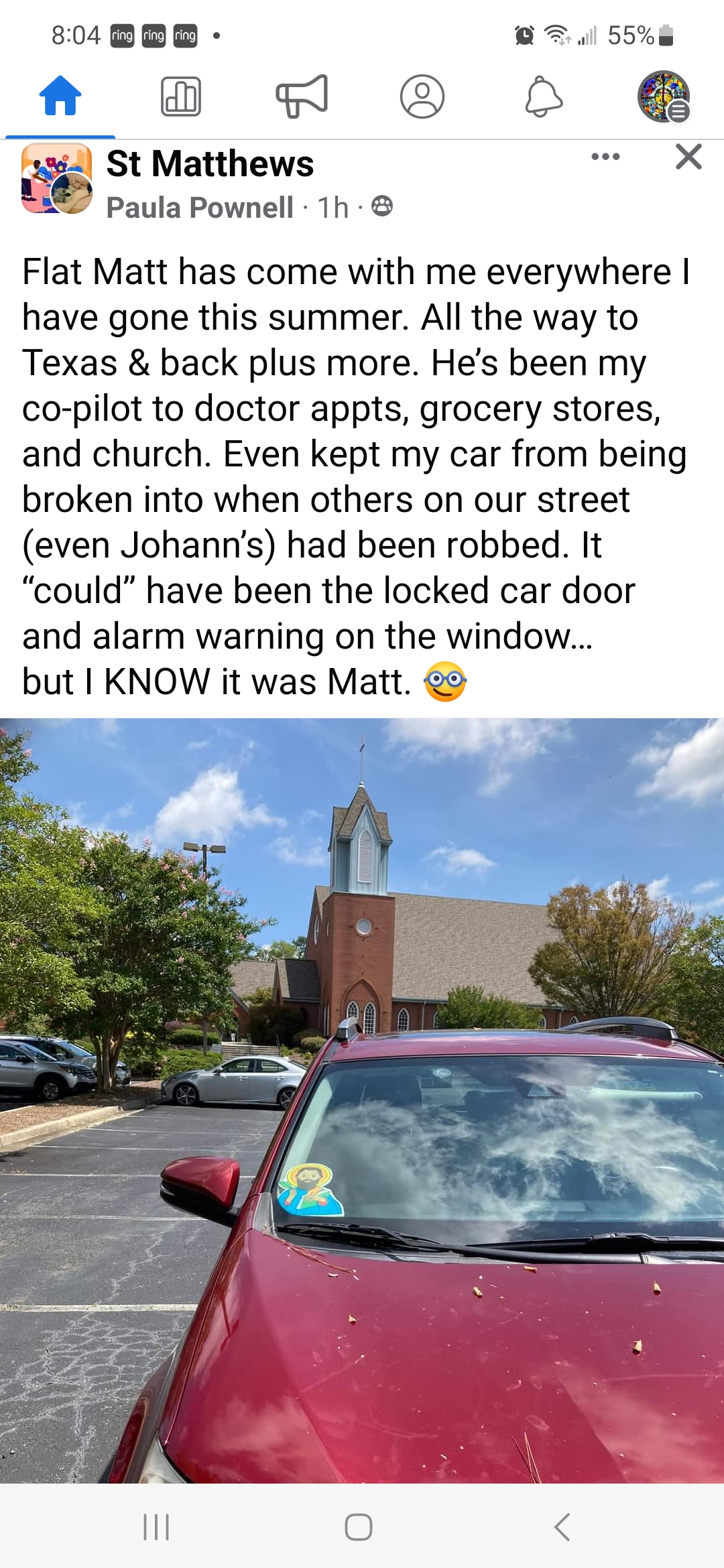Dismiss the St Matthews post
Screen dimensions: 724x1568
click(x=688, y=157)
